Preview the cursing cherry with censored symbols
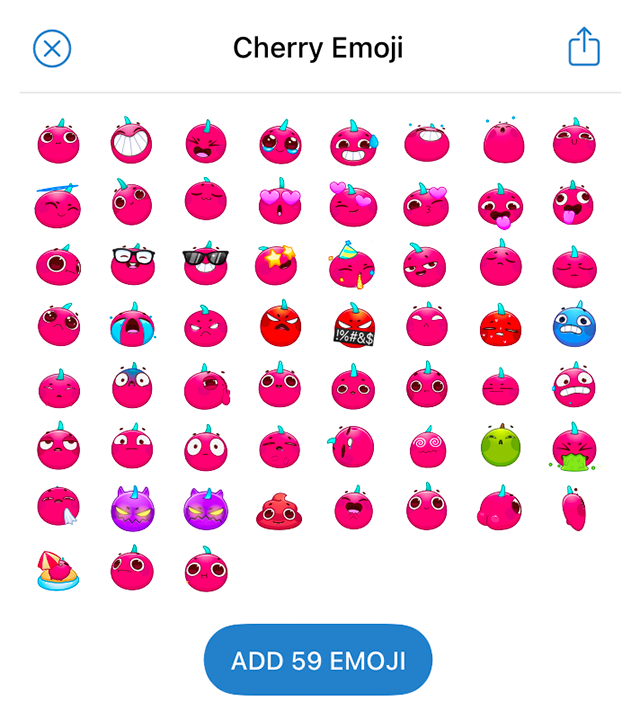640x728 pixels. (353, 325)
